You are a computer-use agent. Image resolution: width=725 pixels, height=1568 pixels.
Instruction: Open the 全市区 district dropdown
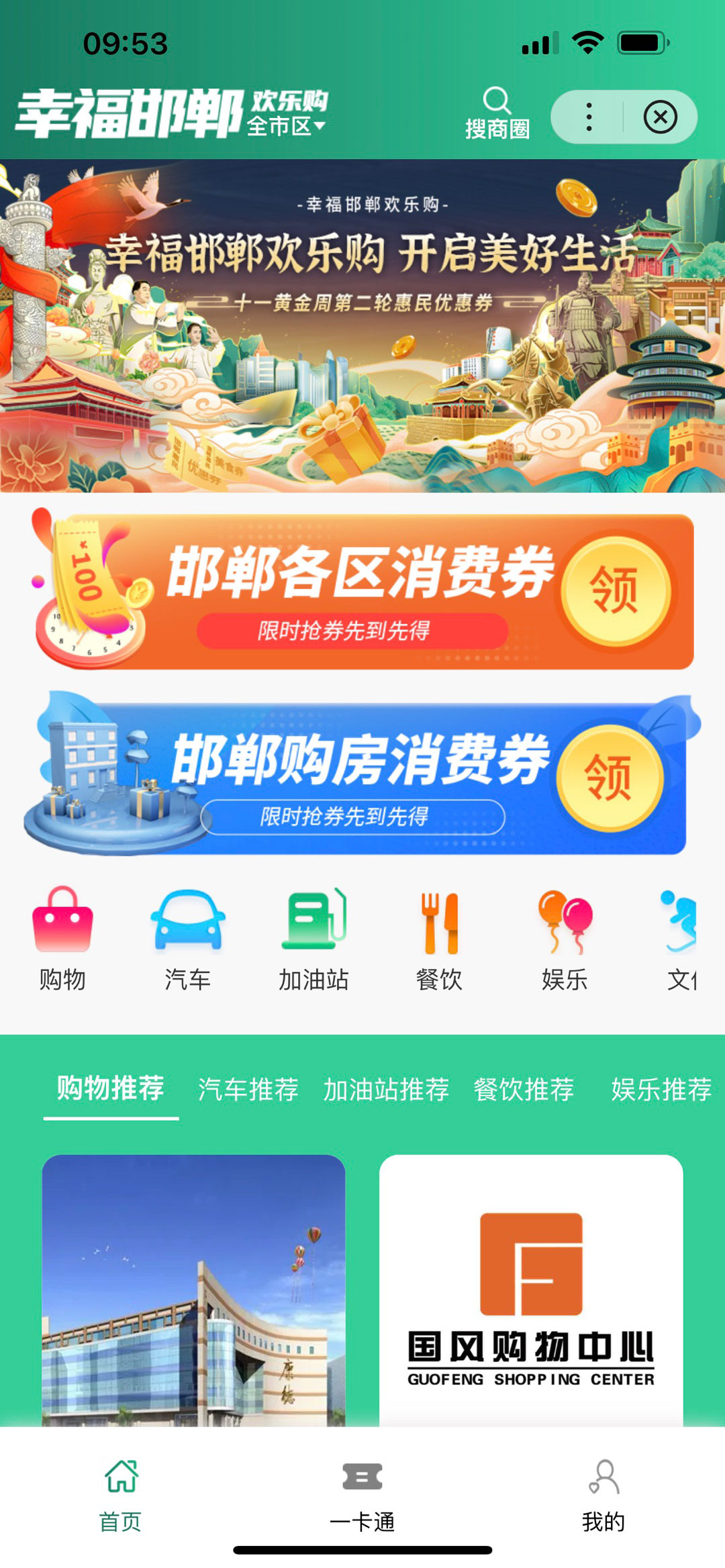tap(286, 125)
